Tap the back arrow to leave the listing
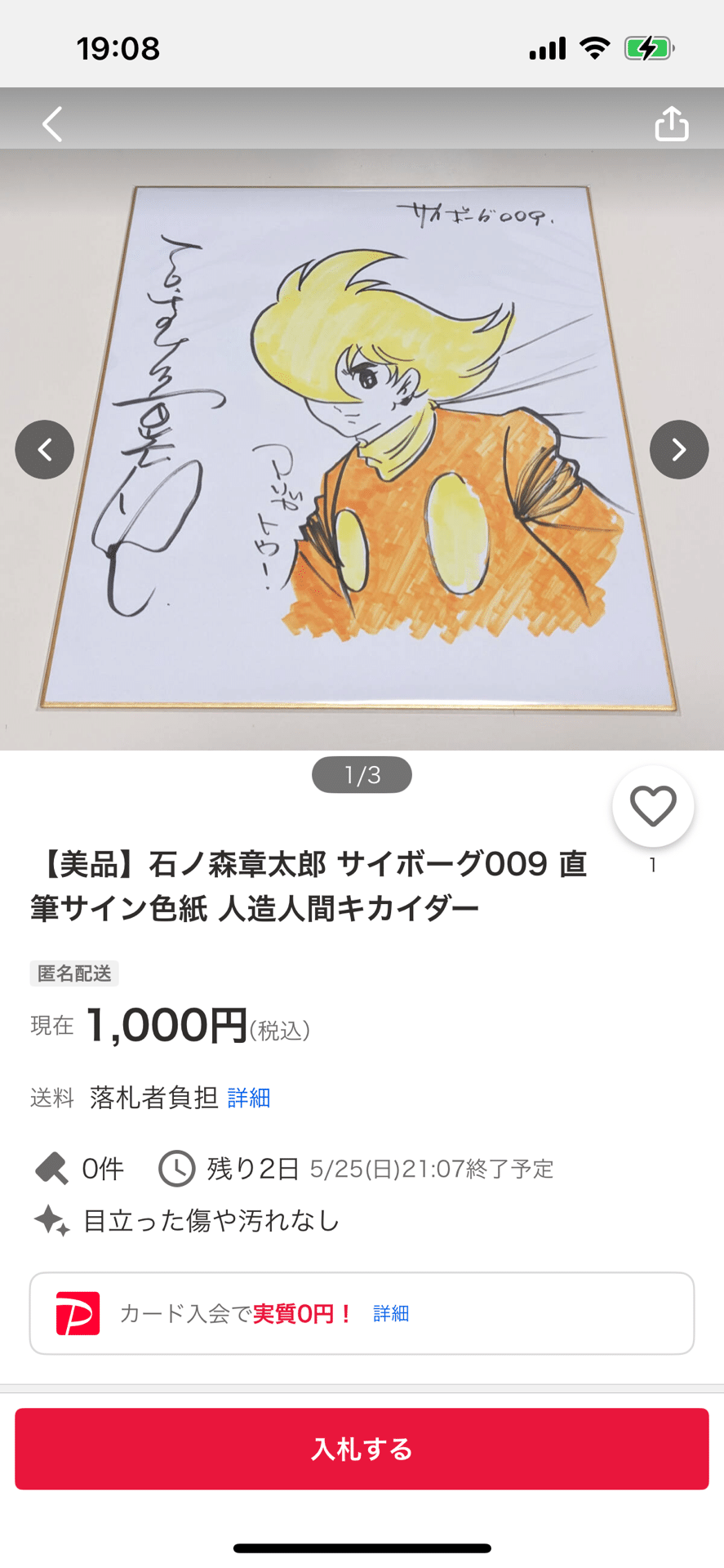The height and width of the screenshot is (1568, 724). pos(52,123)
